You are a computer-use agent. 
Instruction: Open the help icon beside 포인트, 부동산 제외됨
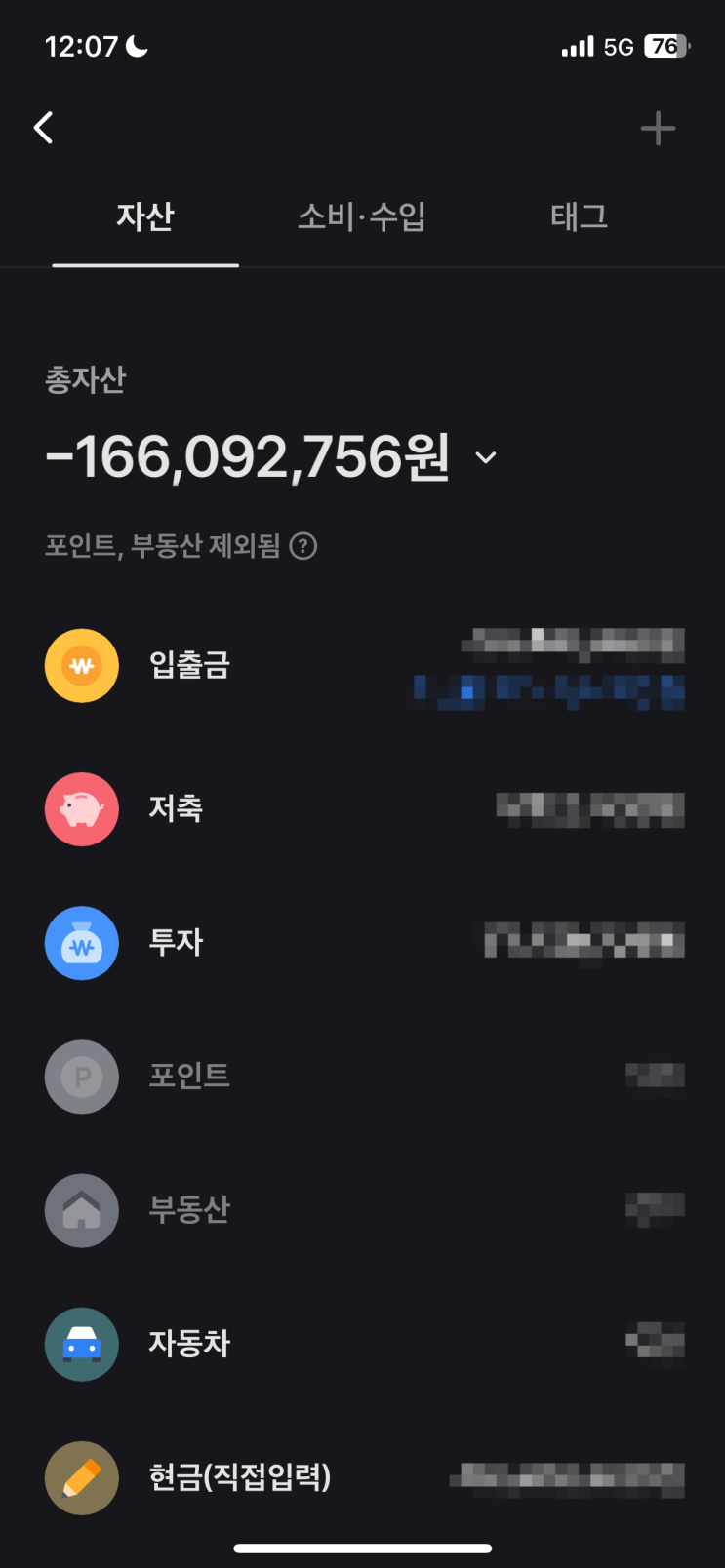[303, 546]
